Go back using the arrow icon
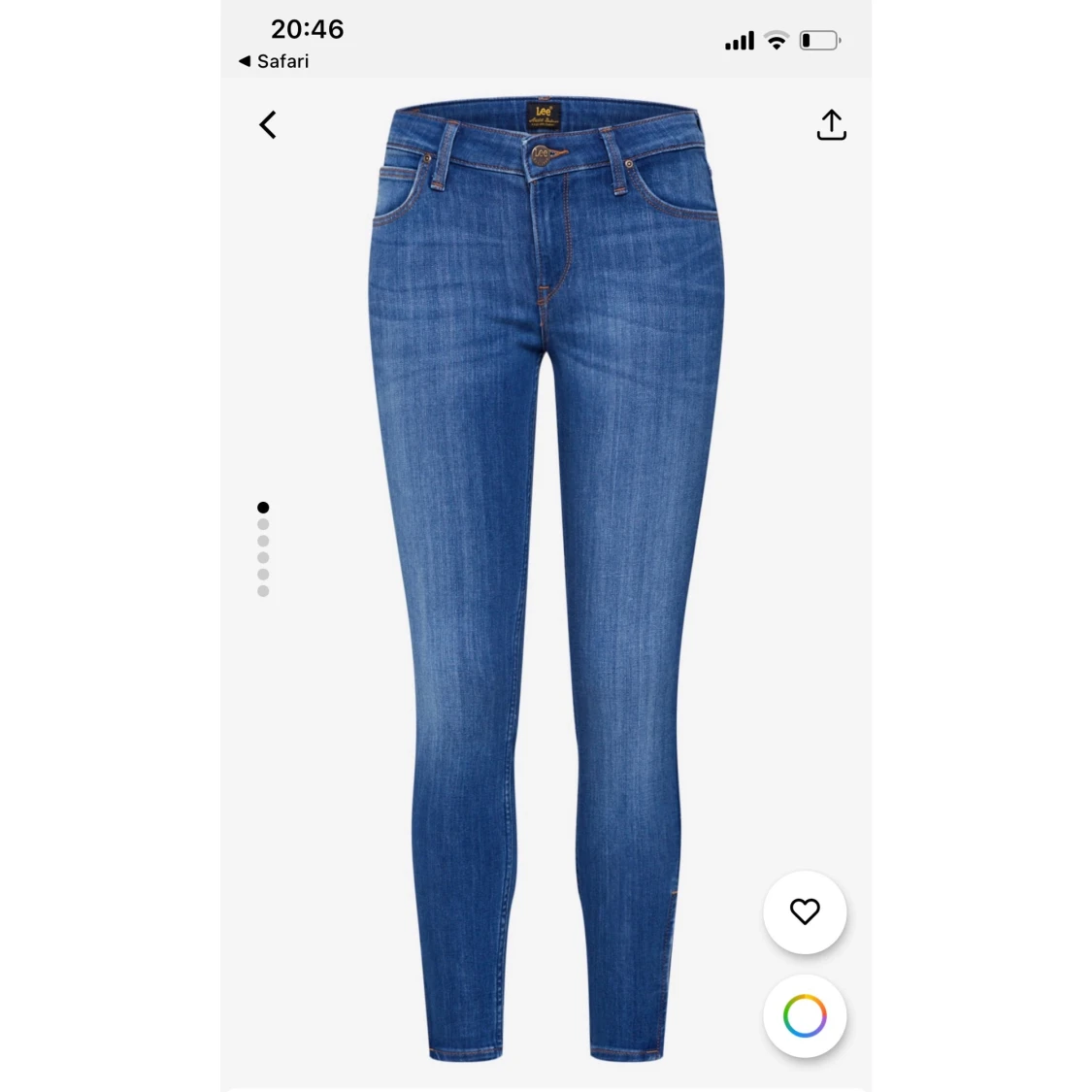Viewport: 1092px width, 1092px height. [x=268, y=125]
